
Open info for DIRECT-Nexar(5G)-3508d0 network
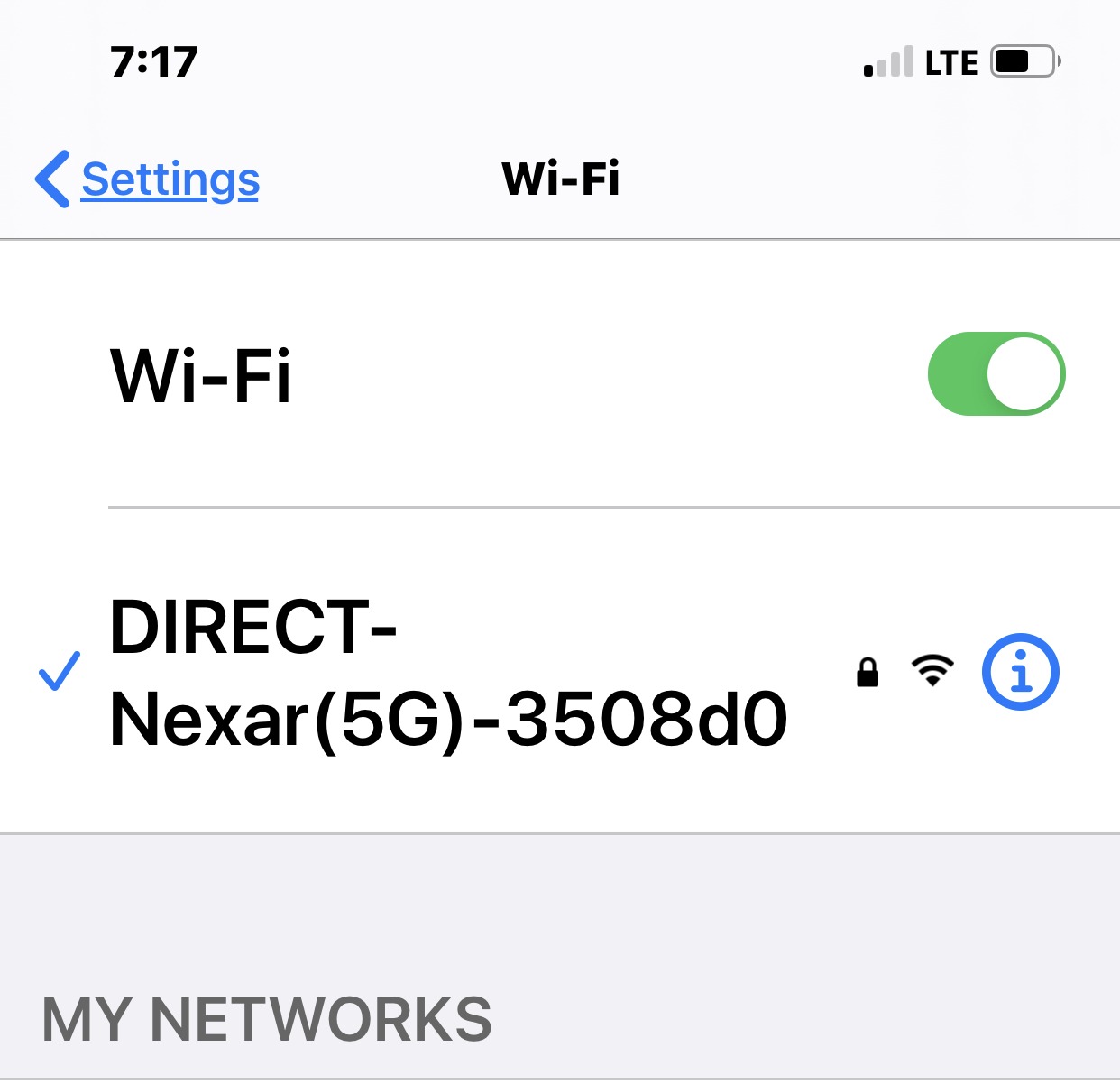coord(1019,673)
